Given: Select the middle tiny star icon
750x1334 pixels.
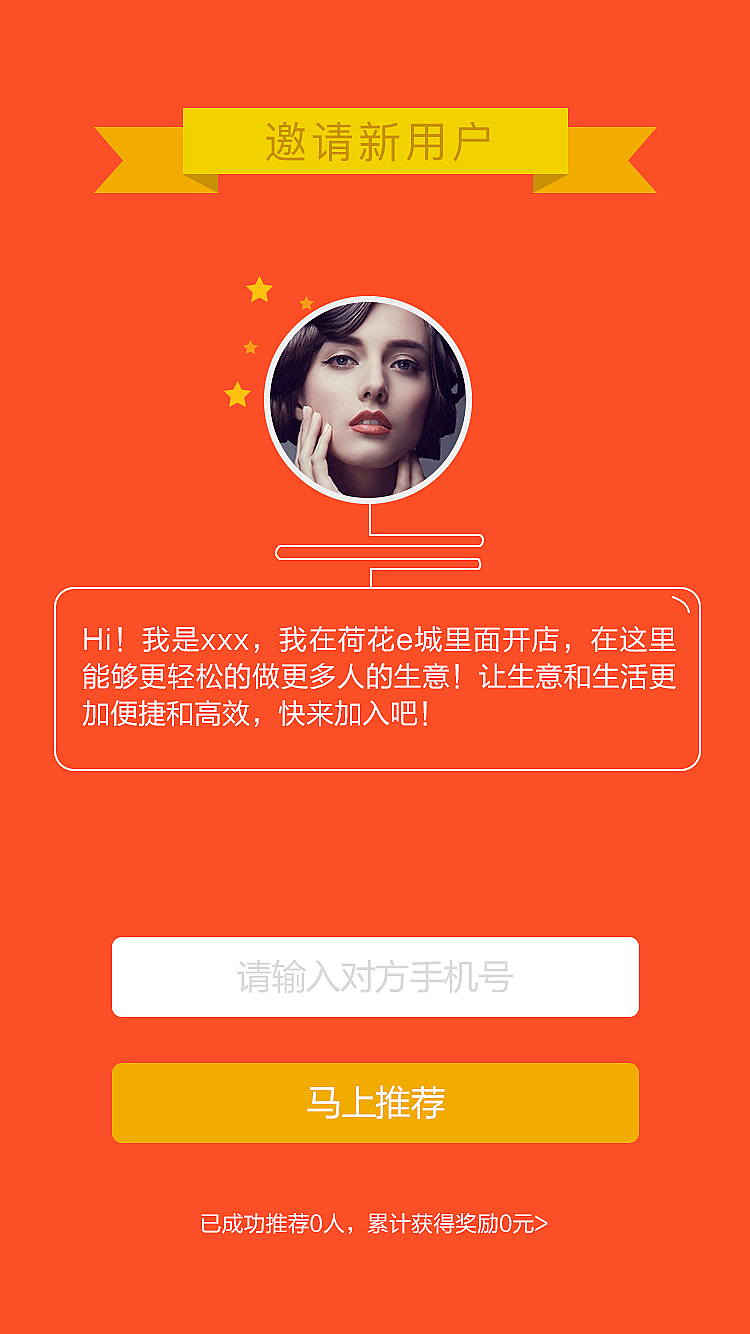Looking at the screenshot, I should coord(248,348).
